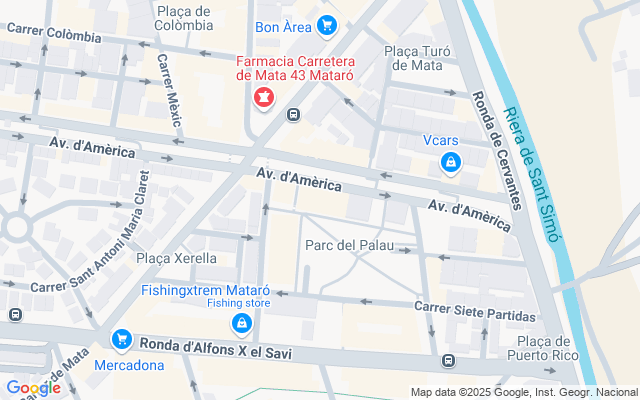This screenshot has width=640, height=400.
Task: Open the Fishingxtrem Mataró fishing store marker
Action: click(241, 323)
